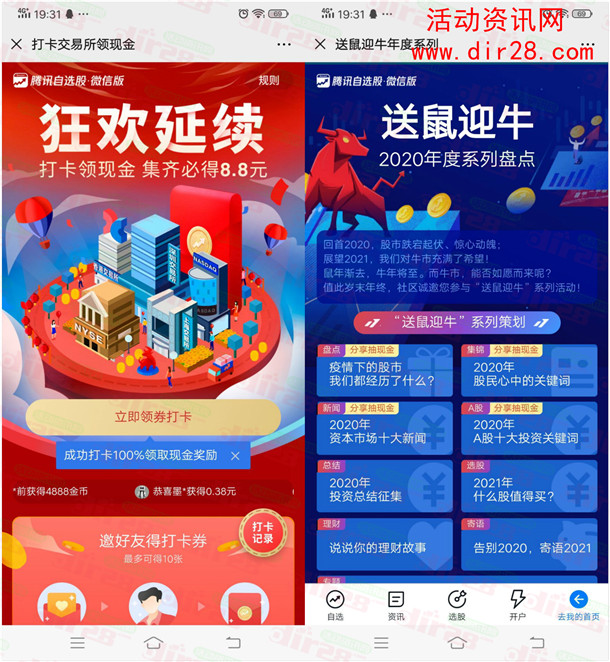Open 告别2020,寄语2021 card
Screen dimensions: 610x662
[x=529, y=545]
